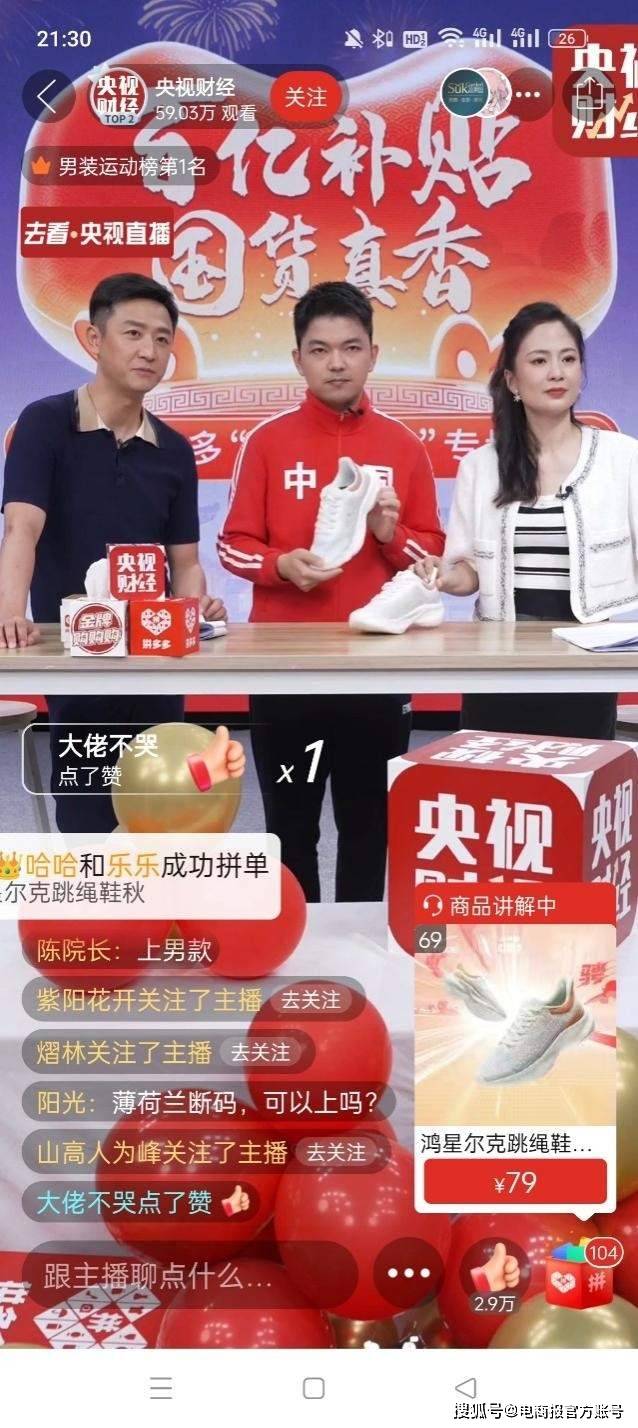Open the top overflow menu dots
The image size is (638, 1428).
tap(529, 96)
